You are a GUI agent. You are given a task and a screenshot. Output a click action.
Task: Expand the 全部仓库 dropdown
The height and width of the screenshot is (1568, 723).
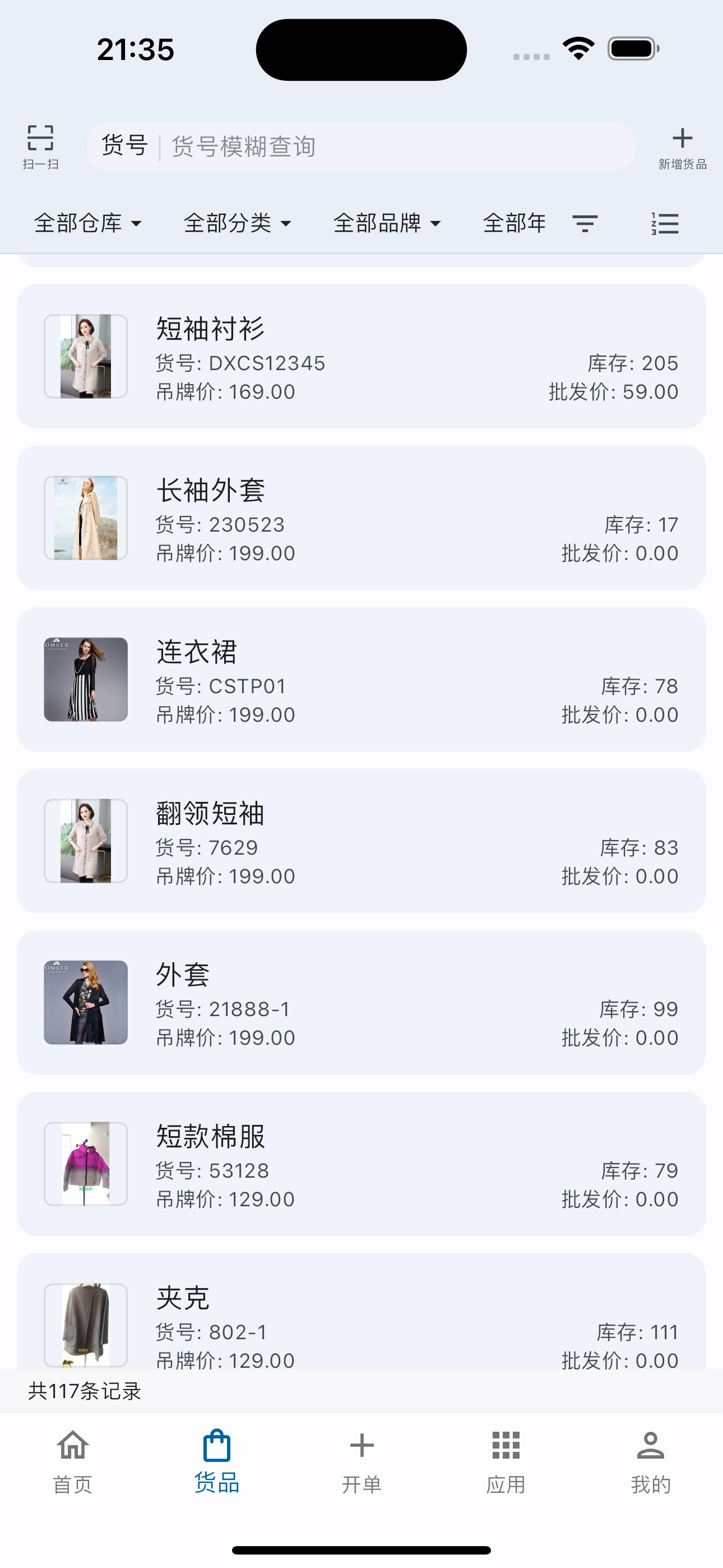(x=88, y=223)
